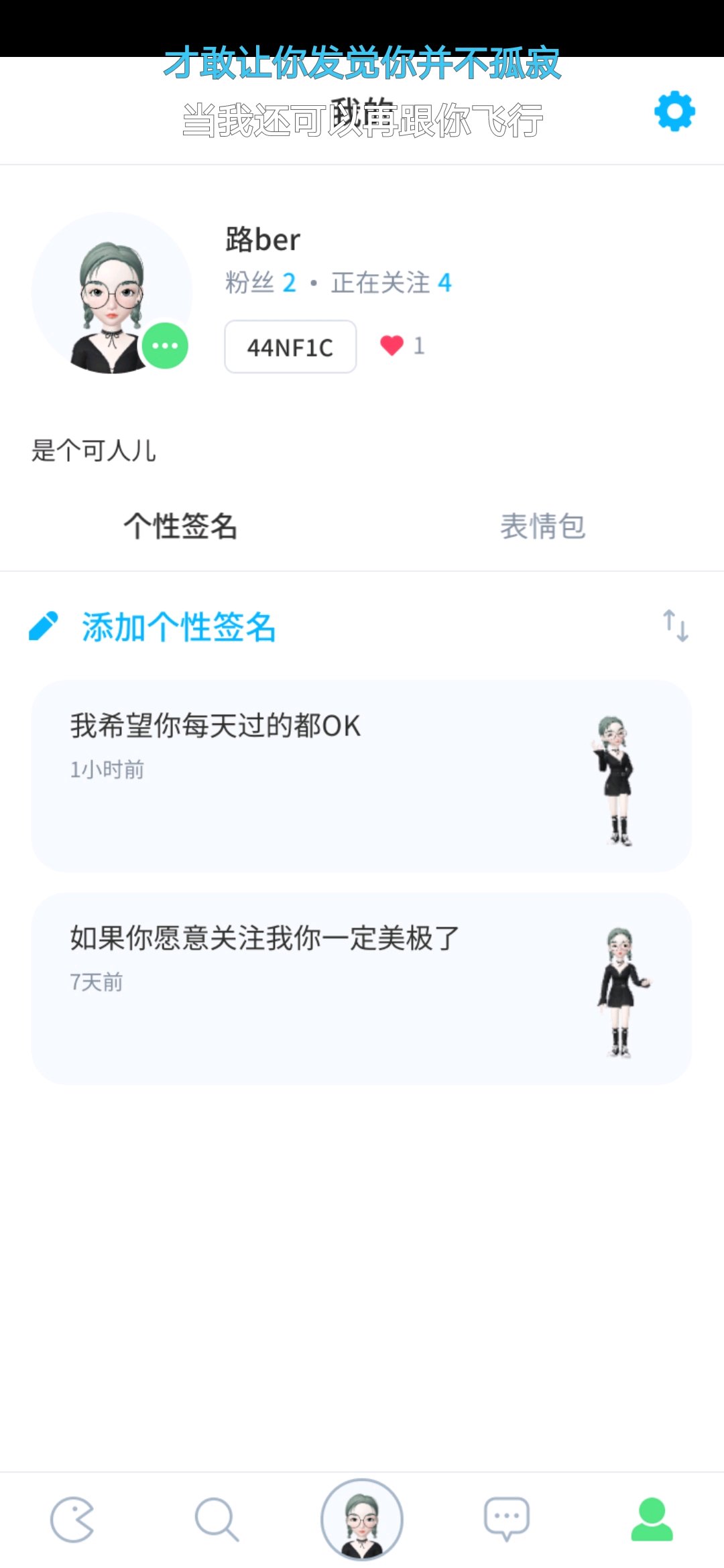The width and height of the screenshot is (724, 1568).
Task: Switch to the 表情包 tab
Action: (x=543, y=526)
